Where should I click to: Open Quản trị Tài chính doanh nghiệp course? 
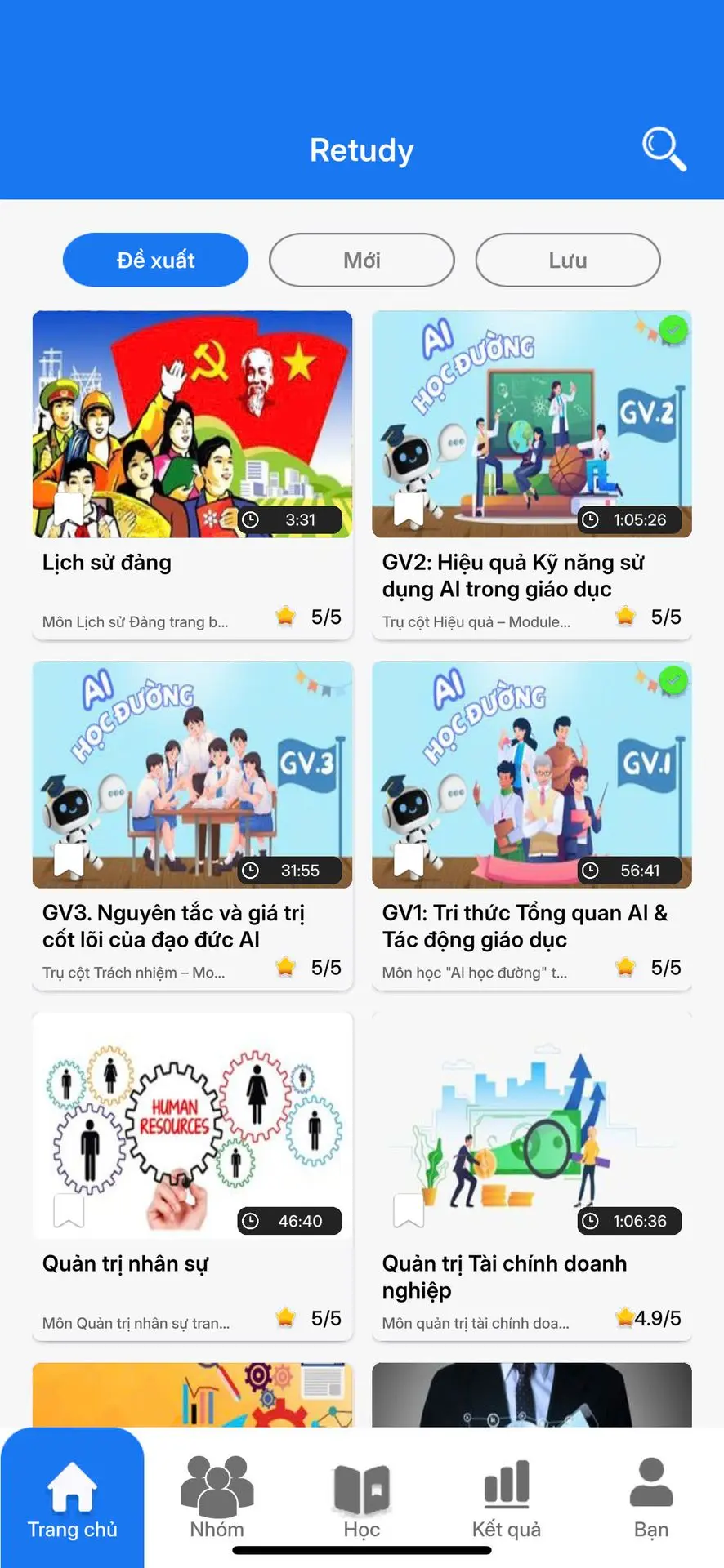[531, 1125]
